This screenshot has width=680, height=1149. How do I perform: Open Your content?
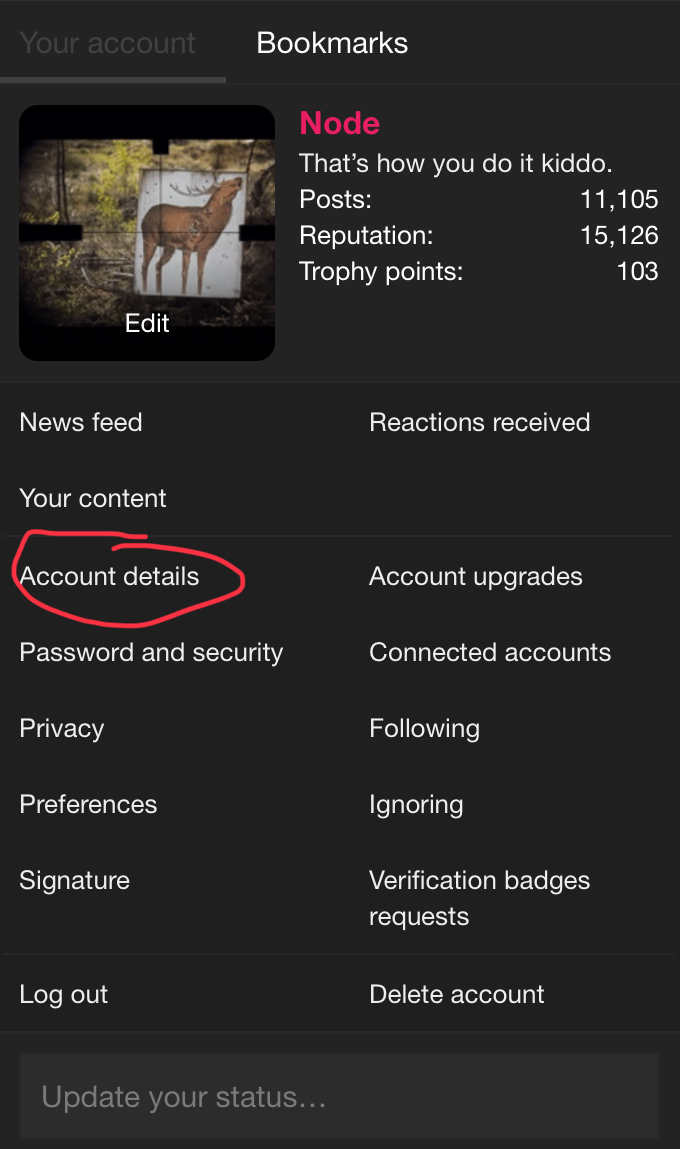(x=92, y=498)
